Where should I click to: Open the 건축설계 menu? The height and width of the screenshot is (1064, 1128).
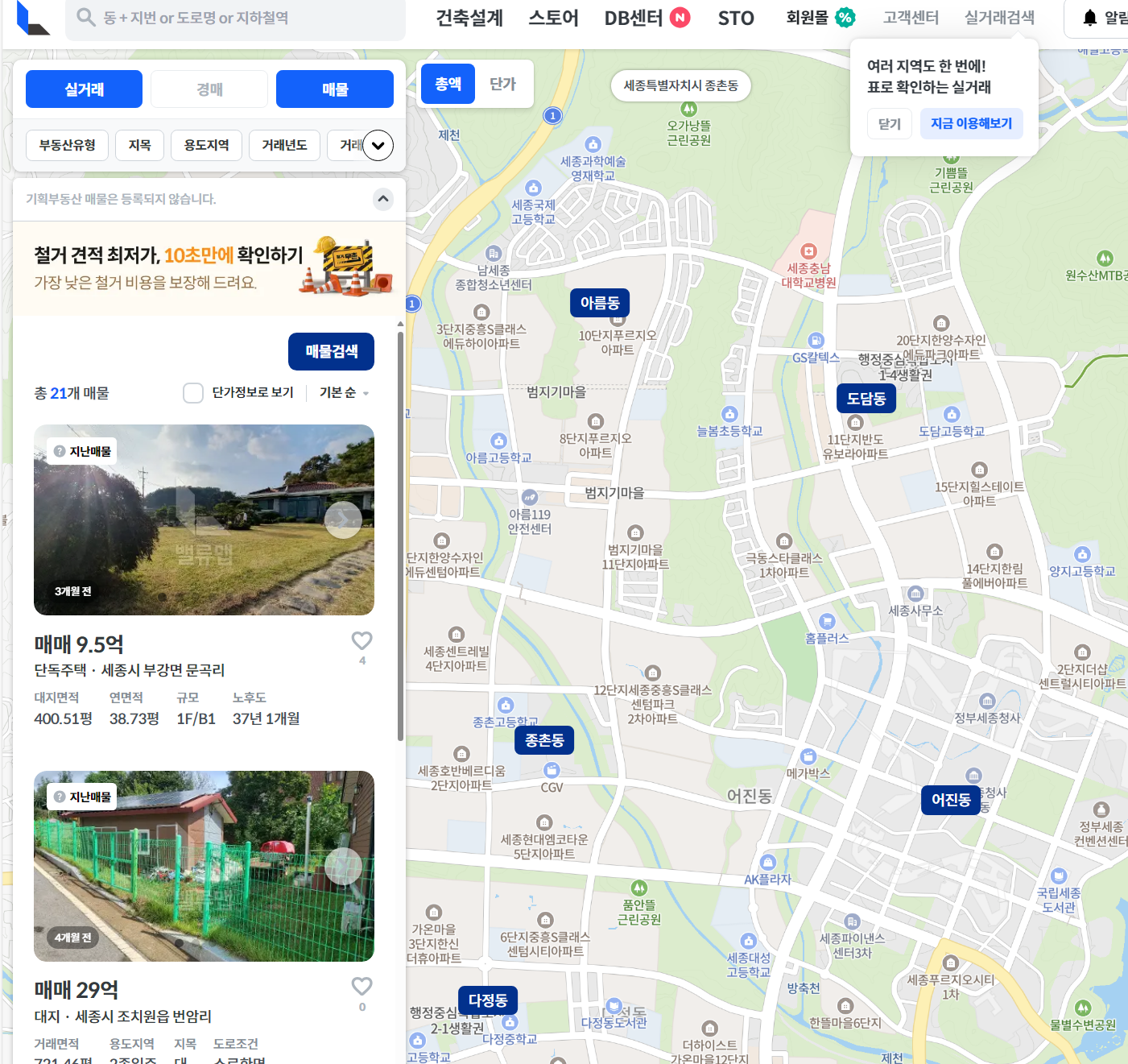[469, 18]
